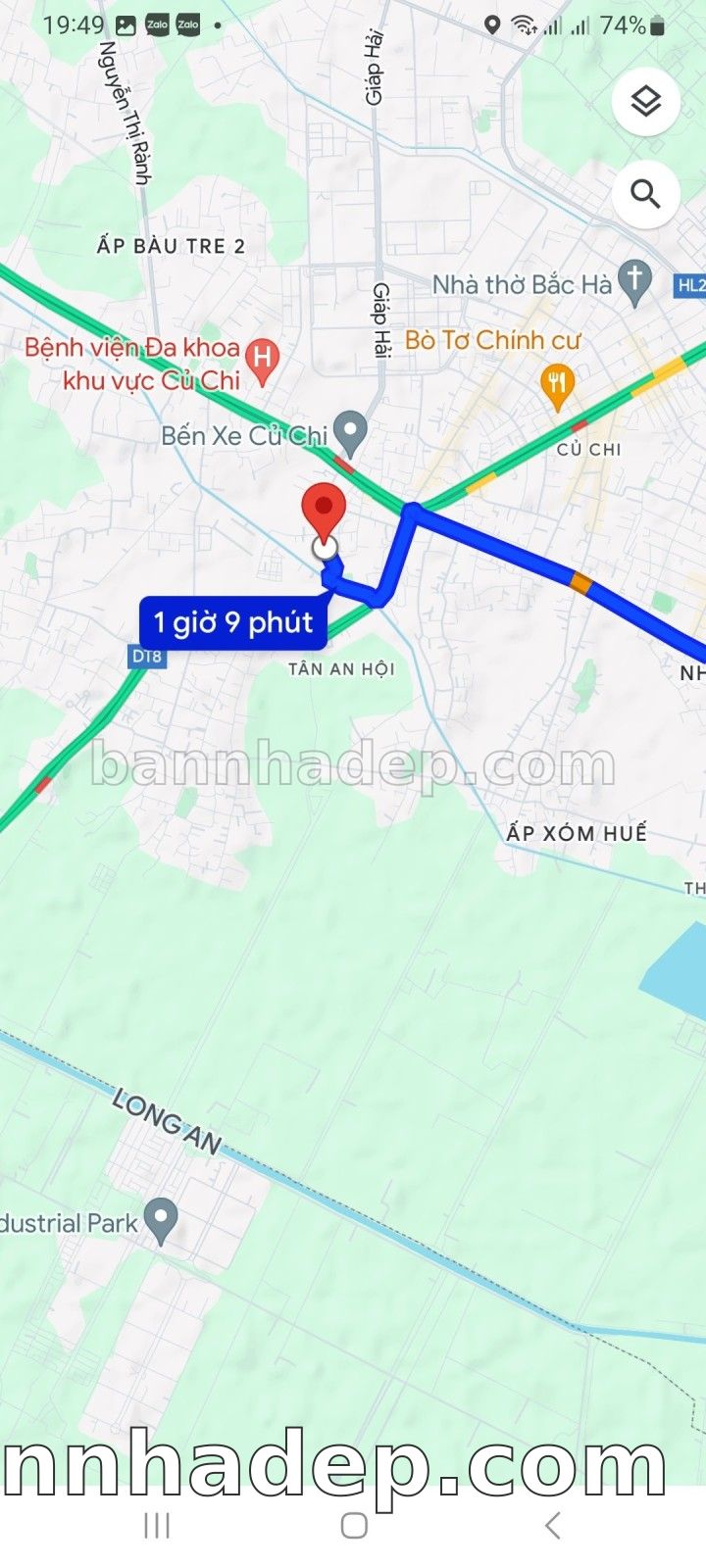Viewport: 706px width, 1568px height.
Task: Go back with the system back button
Action: [x=552, y=1525]
